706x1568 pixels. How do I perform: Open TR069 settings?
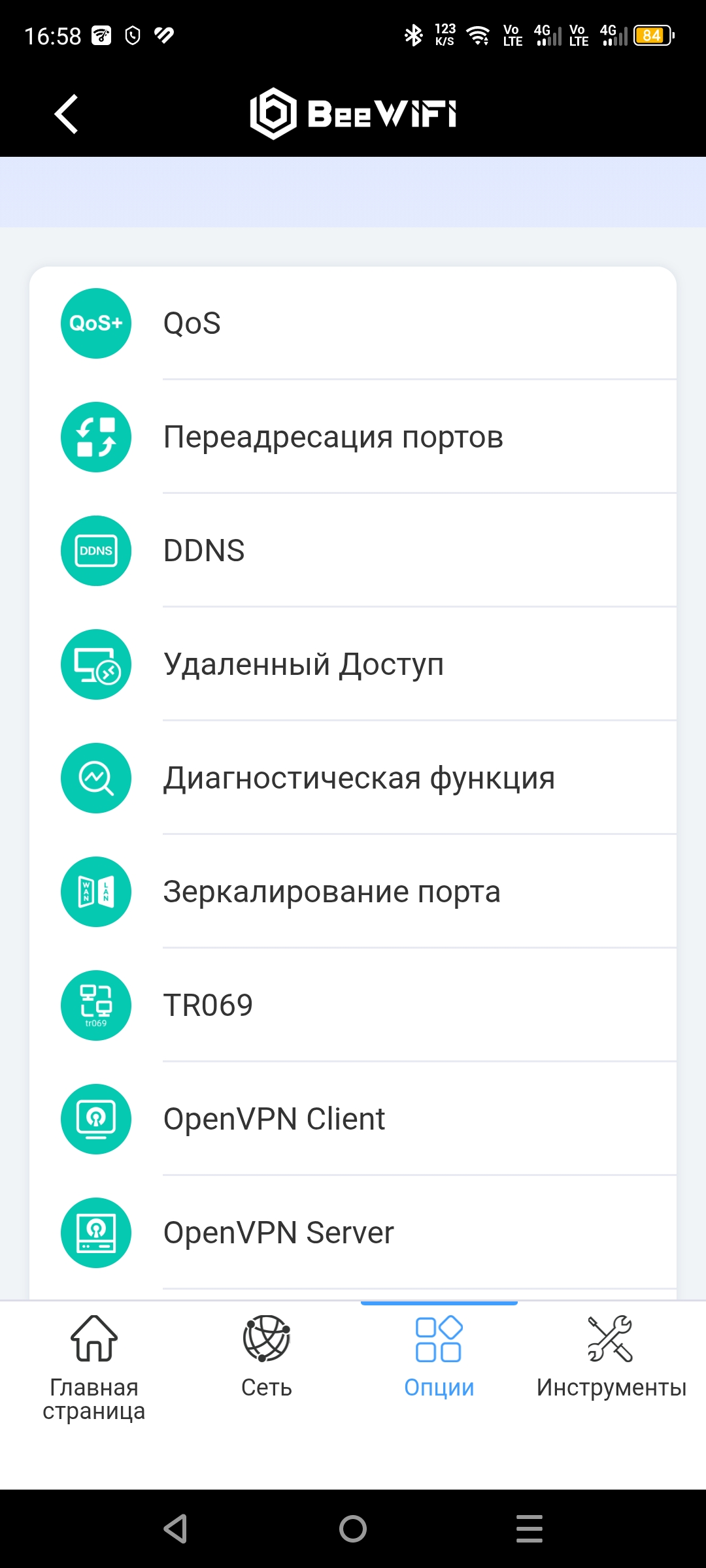tap(353, 1005)
